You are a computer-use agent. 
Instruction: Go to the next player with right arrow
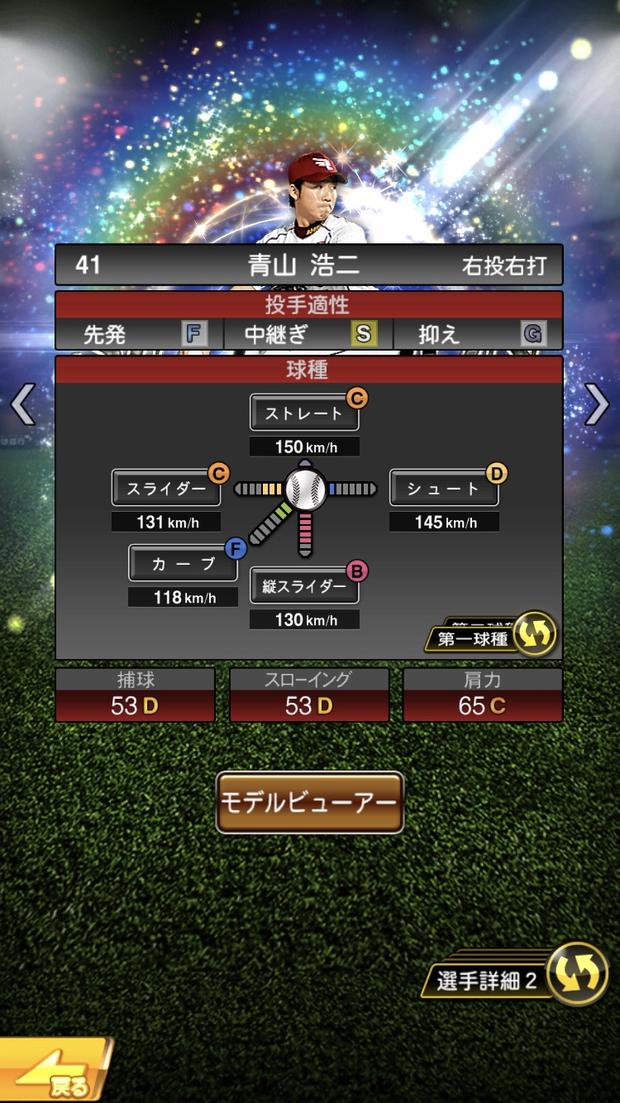[597, 405]
